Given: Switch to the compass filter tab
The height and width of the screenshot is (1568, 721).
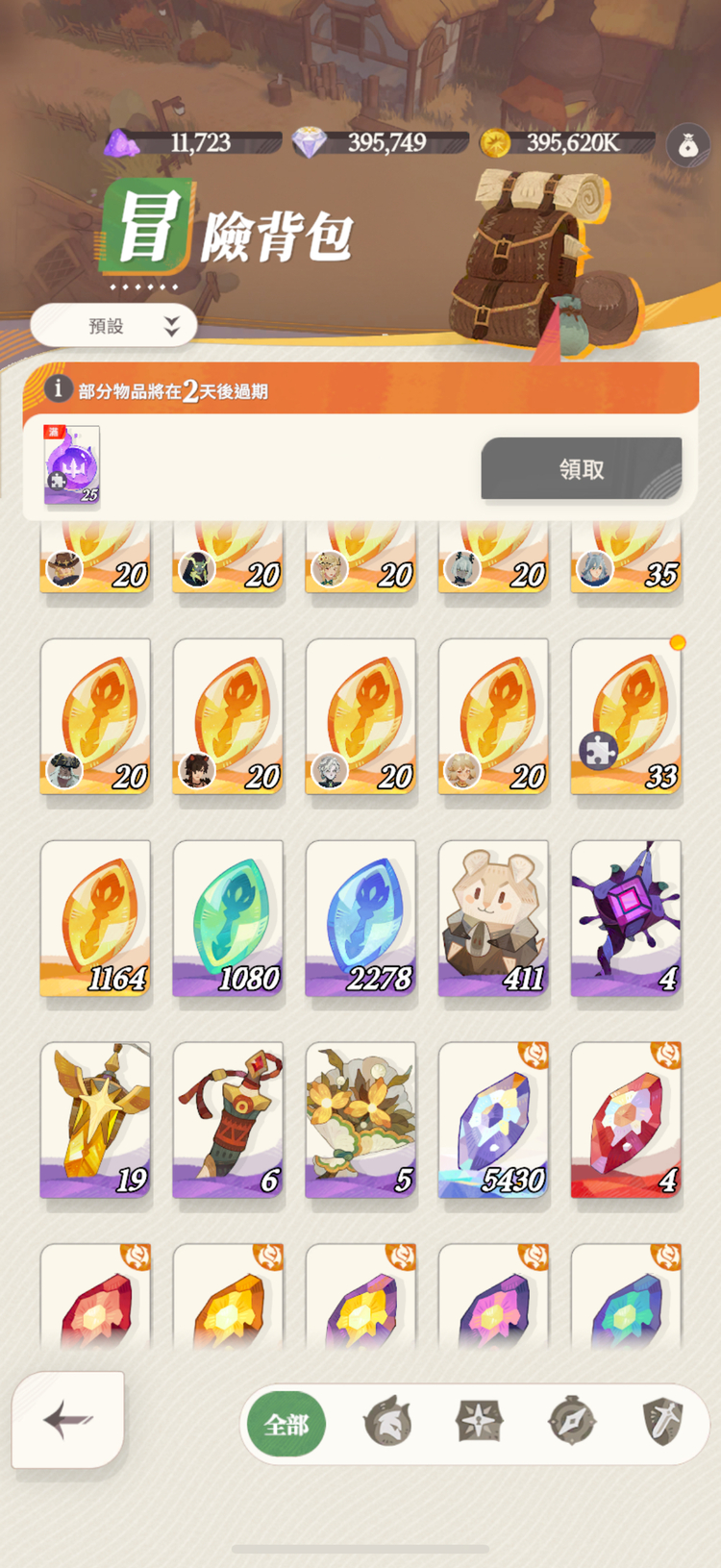Looking at the screenshot, I should 571,1422.
